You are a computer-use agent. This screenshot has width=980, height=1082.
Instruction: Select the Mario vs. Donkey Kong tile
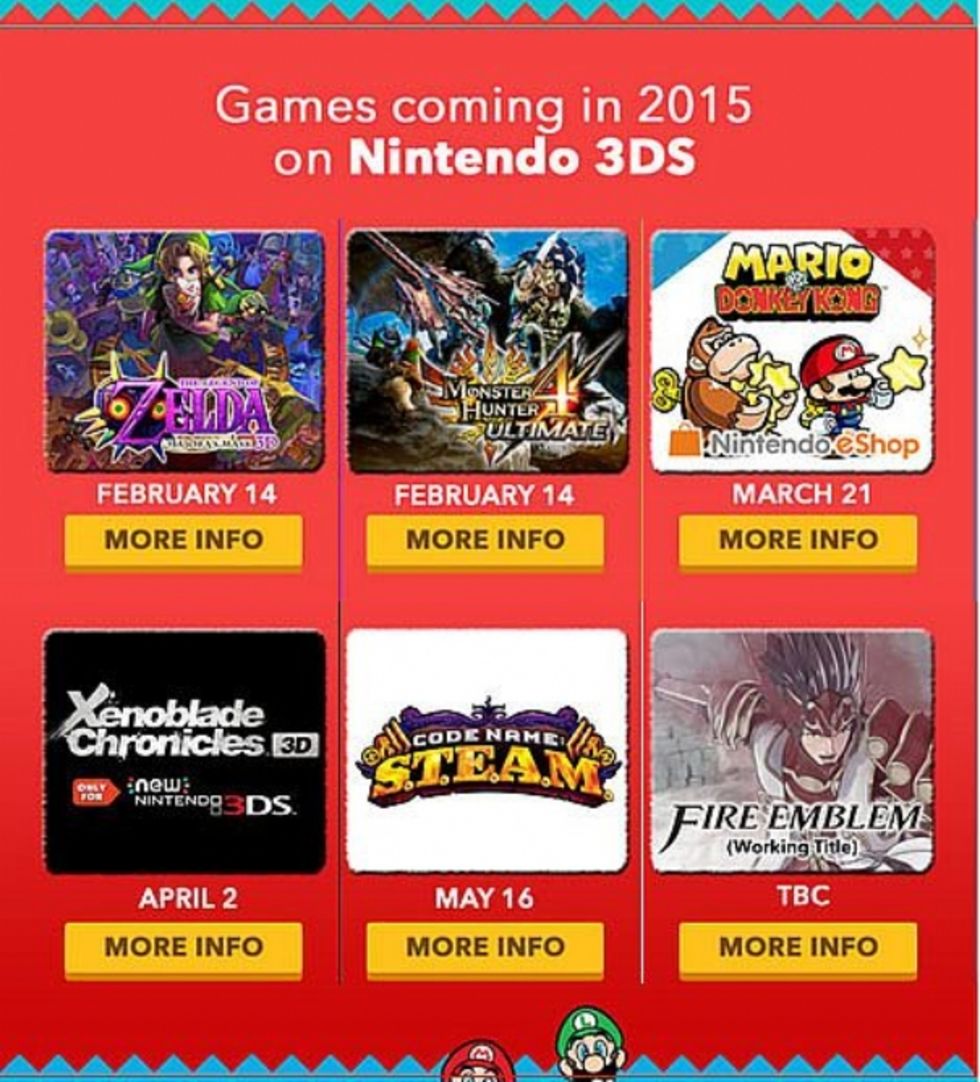tap(792, 350)
